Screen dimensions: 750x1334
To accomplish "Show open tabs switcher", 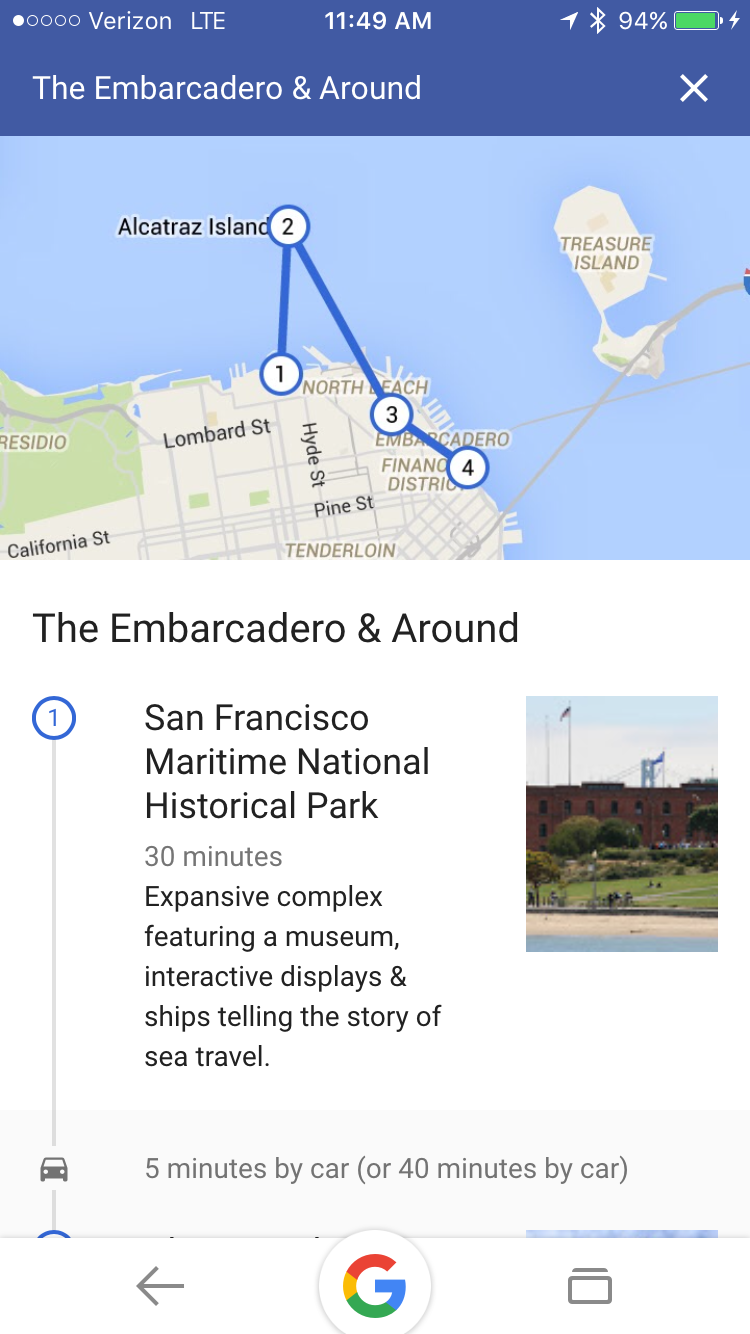I will [589, 1286].
